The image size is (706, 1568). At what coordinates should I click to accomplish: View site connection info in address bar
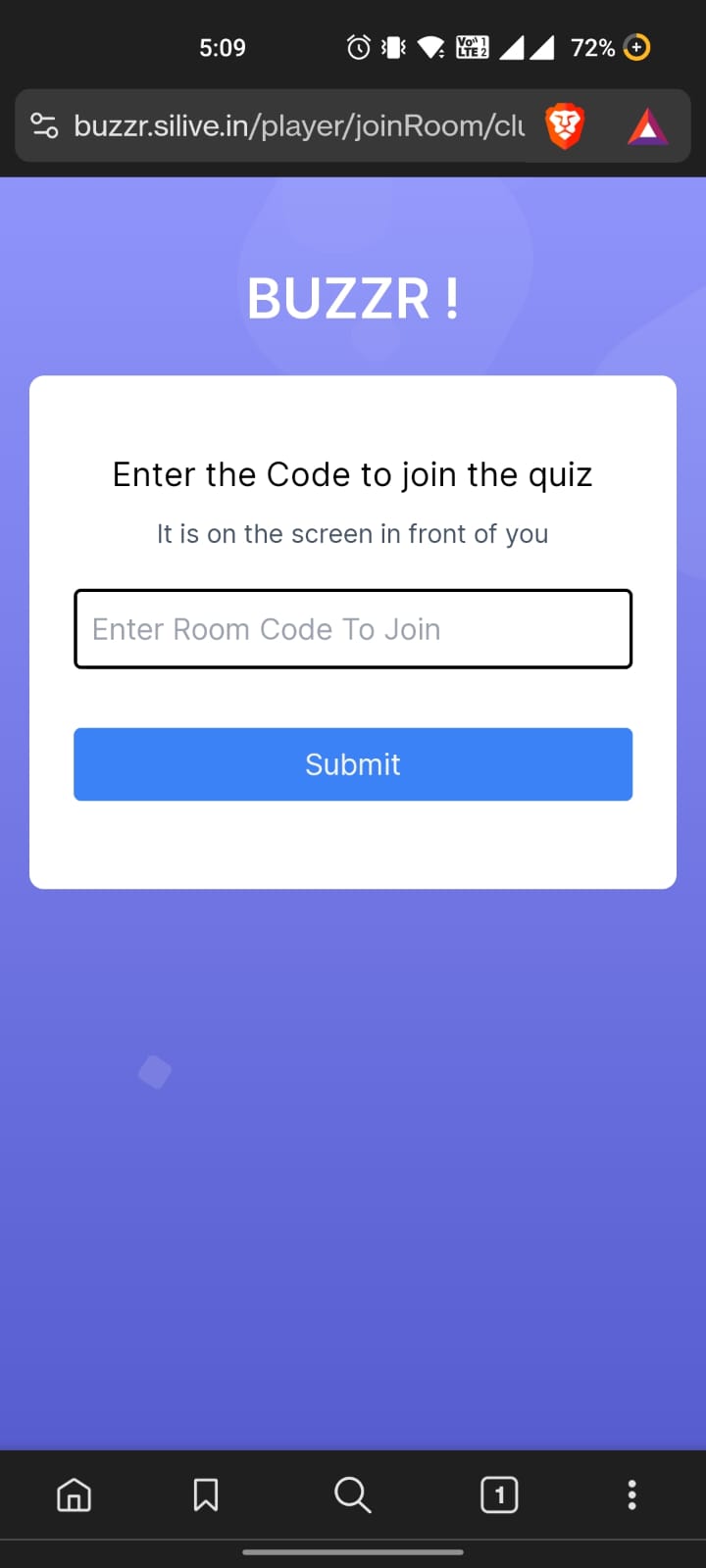point(43,125)
